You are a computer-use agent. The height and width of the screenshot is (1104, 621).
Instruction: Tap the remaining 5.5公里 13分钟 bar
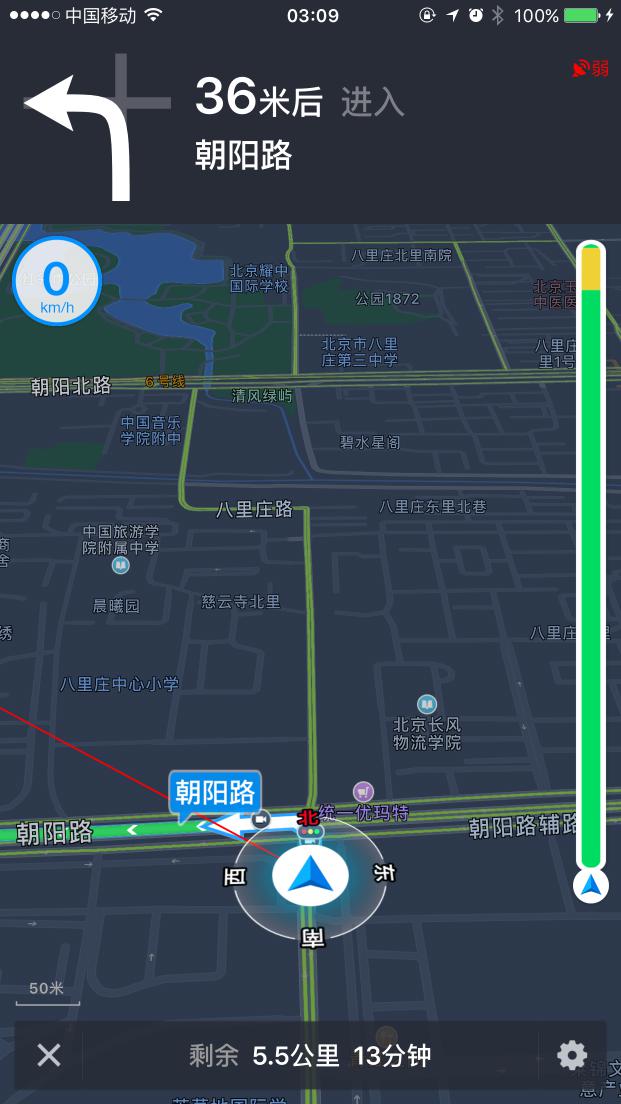(x=310, y=1055)
